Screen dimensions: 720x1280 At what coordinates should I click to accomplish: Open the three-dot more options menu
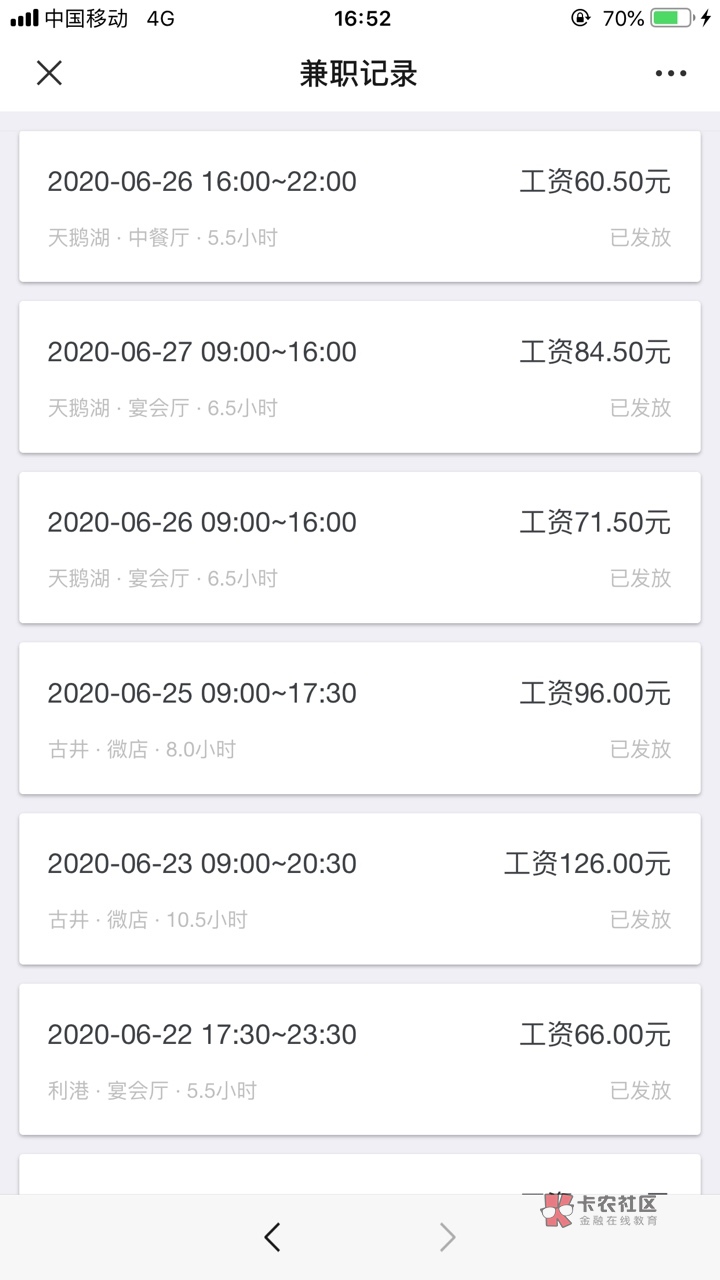[x=670, y=73]
